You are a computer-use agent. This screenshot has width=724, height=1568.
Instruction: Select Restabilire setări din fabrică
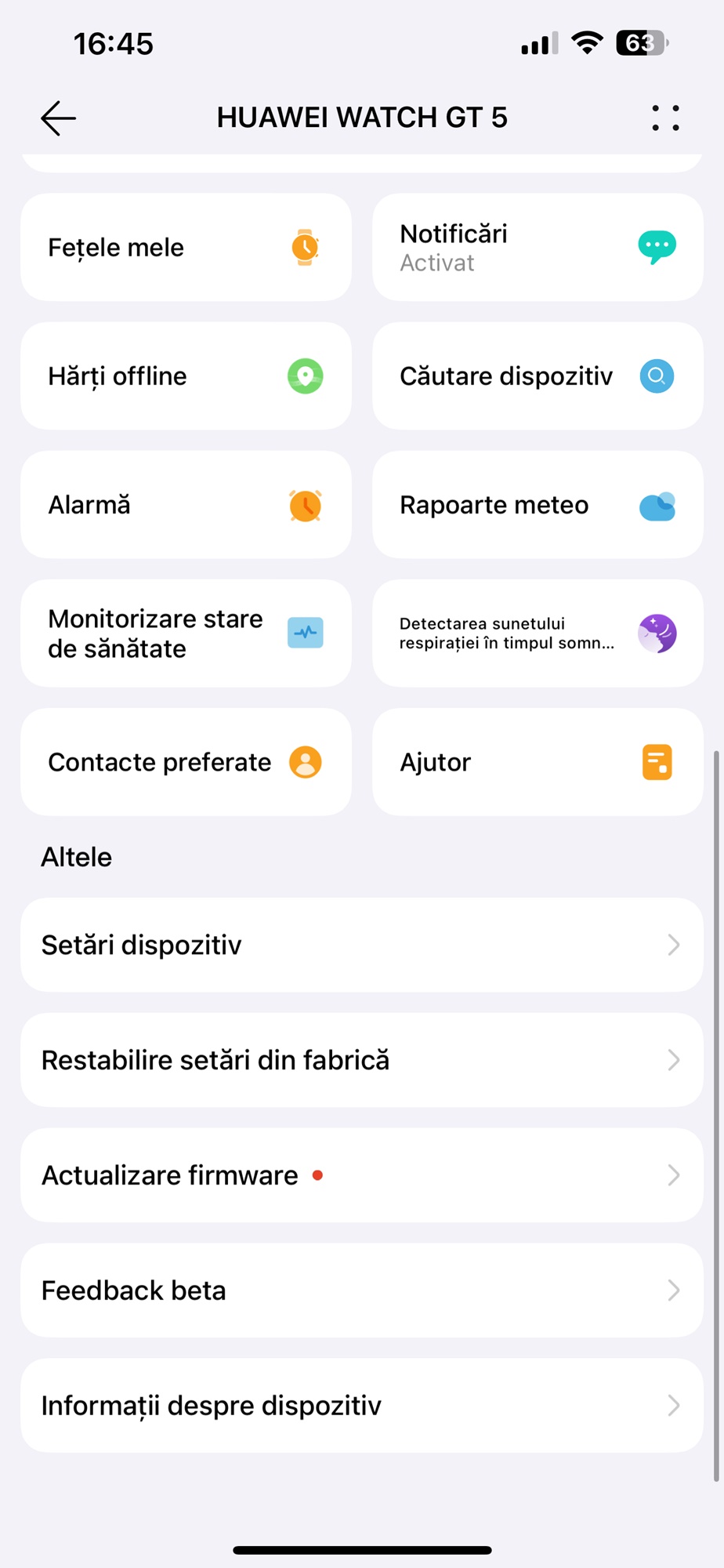pyautogui.click(x=362, y=1060)
